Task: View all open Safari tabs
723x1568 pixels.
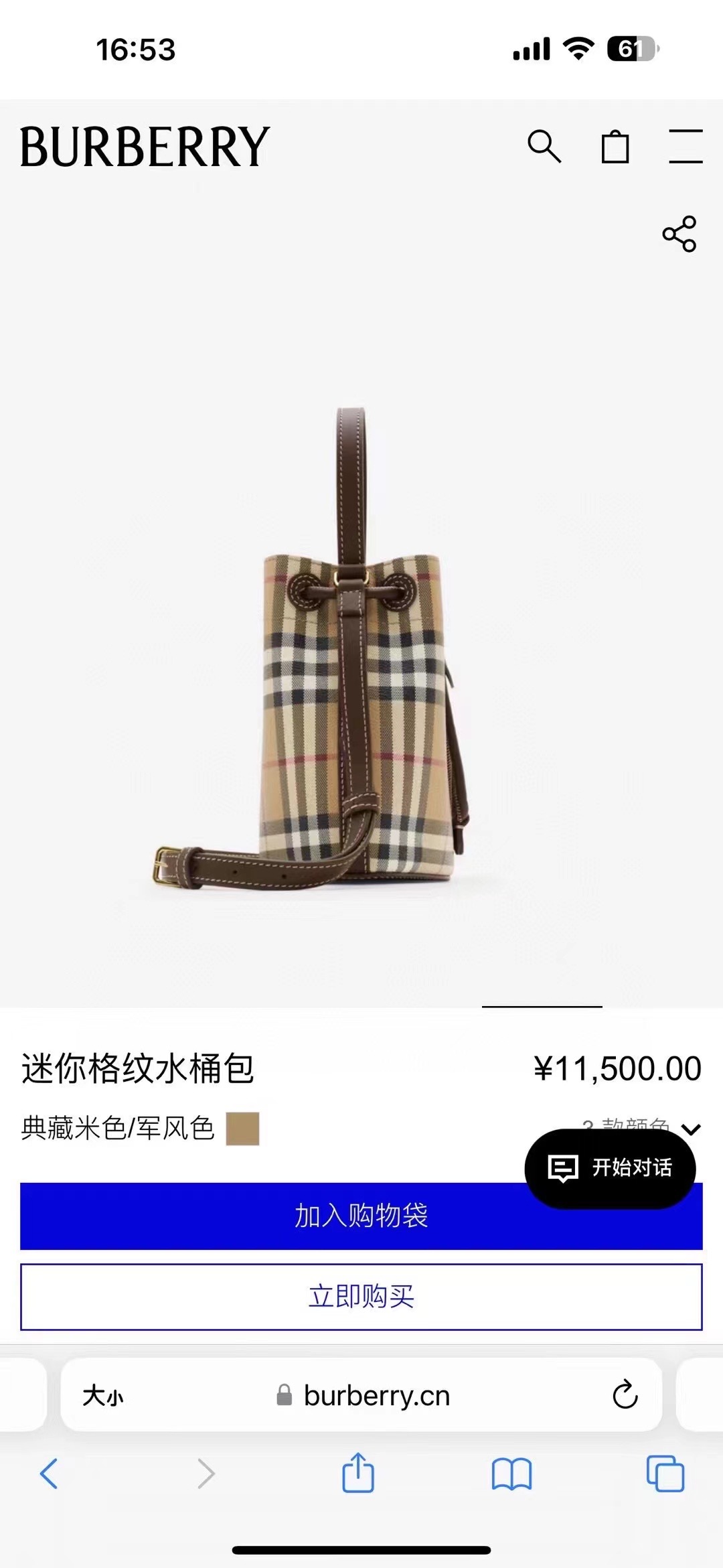Action: click(665, 1474)
